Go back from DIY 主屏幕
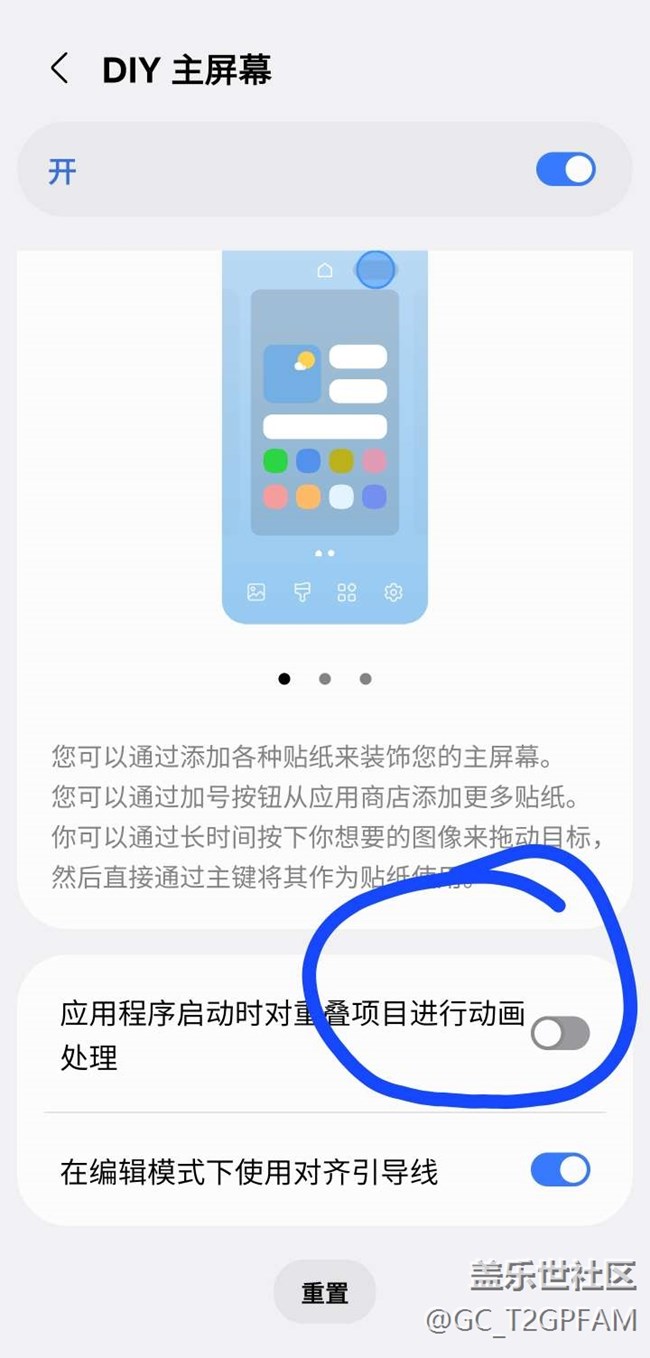 click(59, 70)
